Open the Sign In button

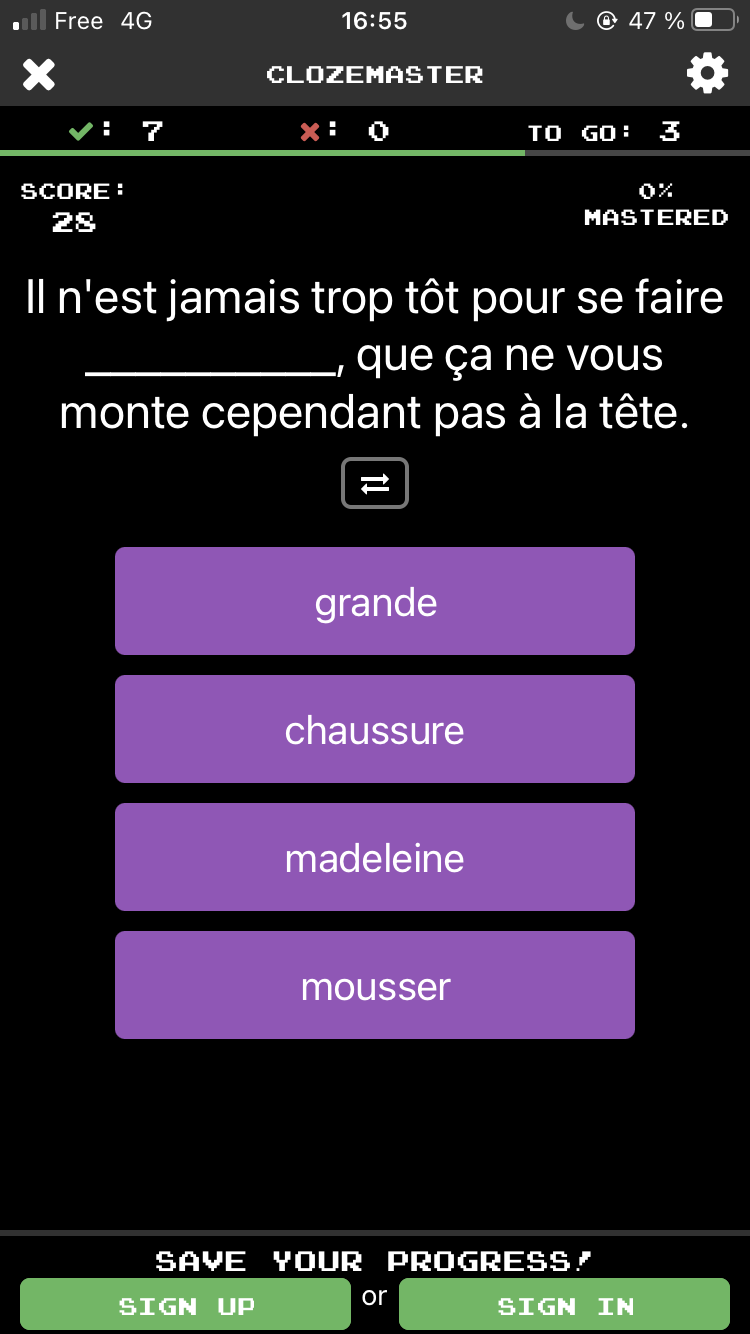(564, 1304)
